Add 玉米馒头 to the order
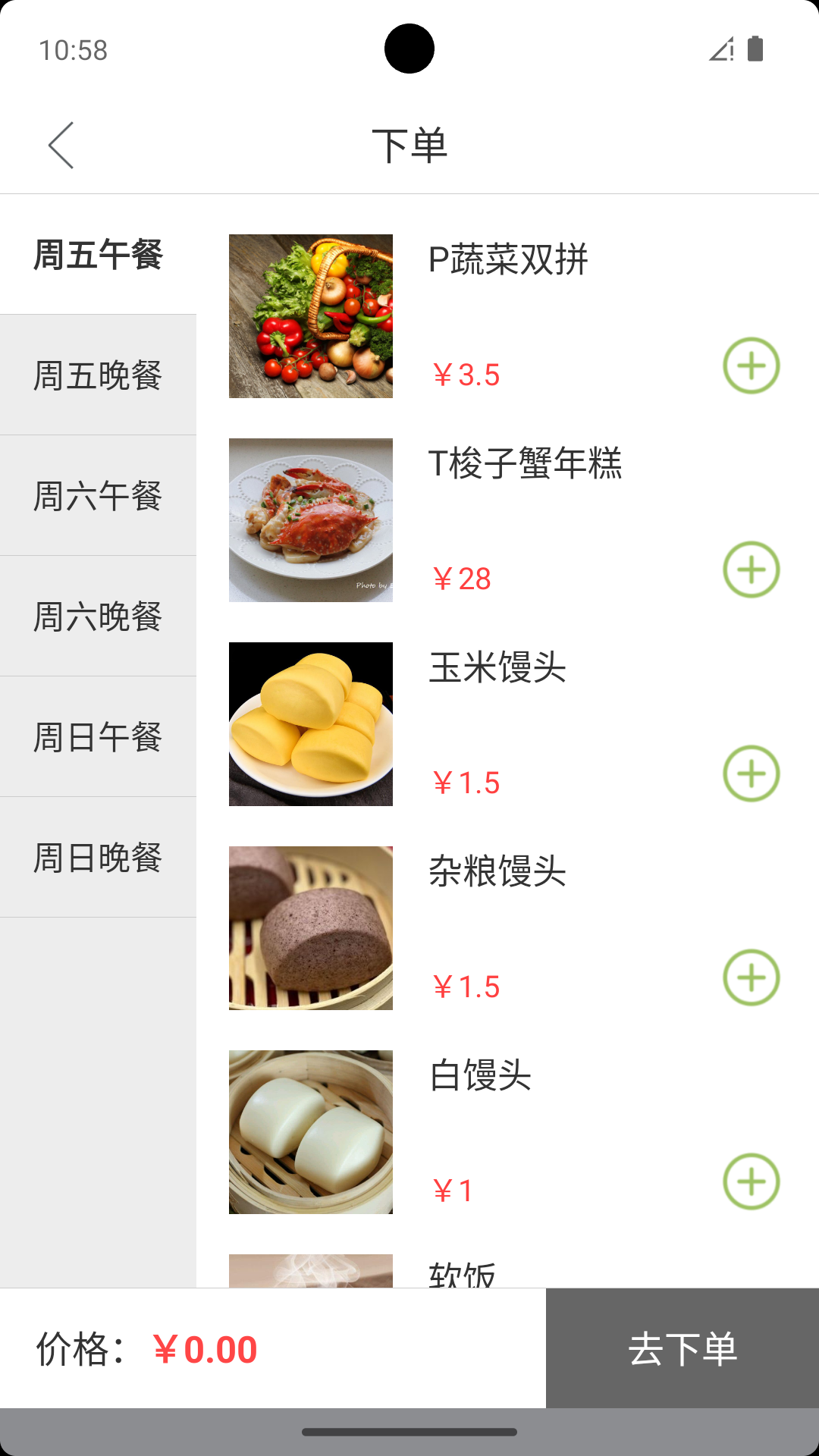The image size is (819, 1456). [x=751, y=773]
